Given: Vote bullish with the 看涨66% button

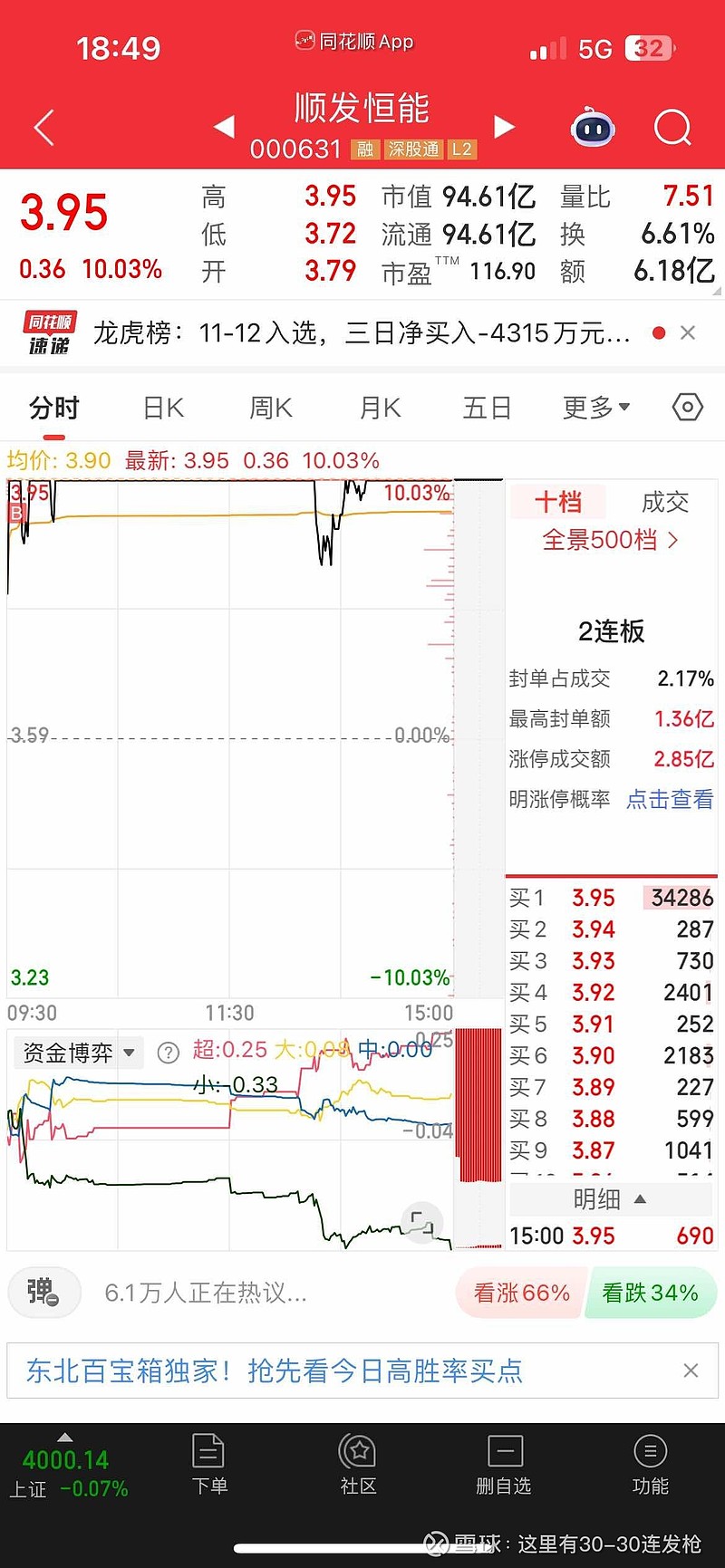Looking at the screenshot, I should 519,1293.
